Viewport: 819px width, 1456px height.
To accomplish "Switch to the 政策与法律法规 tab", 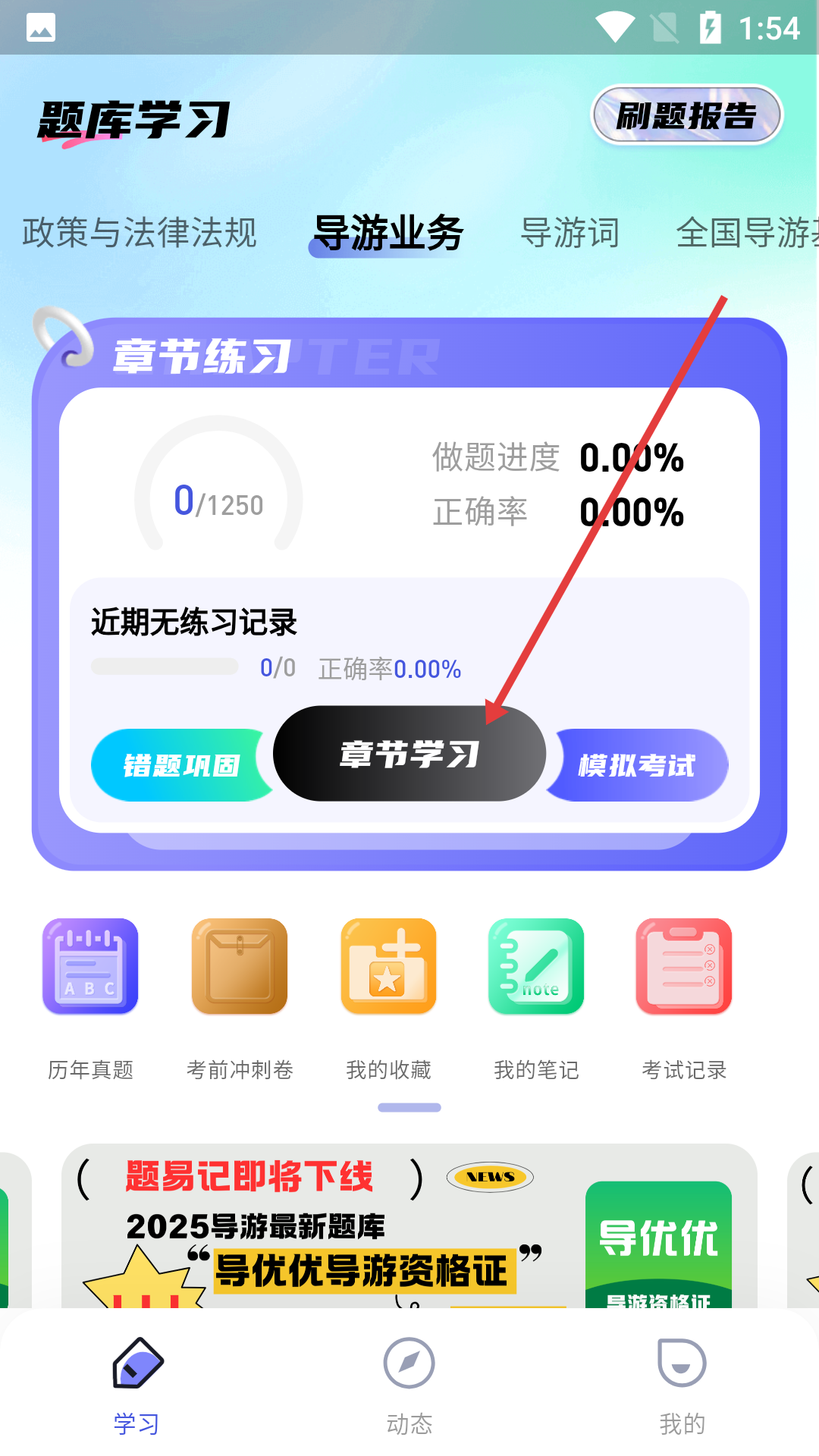I will pyautogui.click(x=140, y=233).
